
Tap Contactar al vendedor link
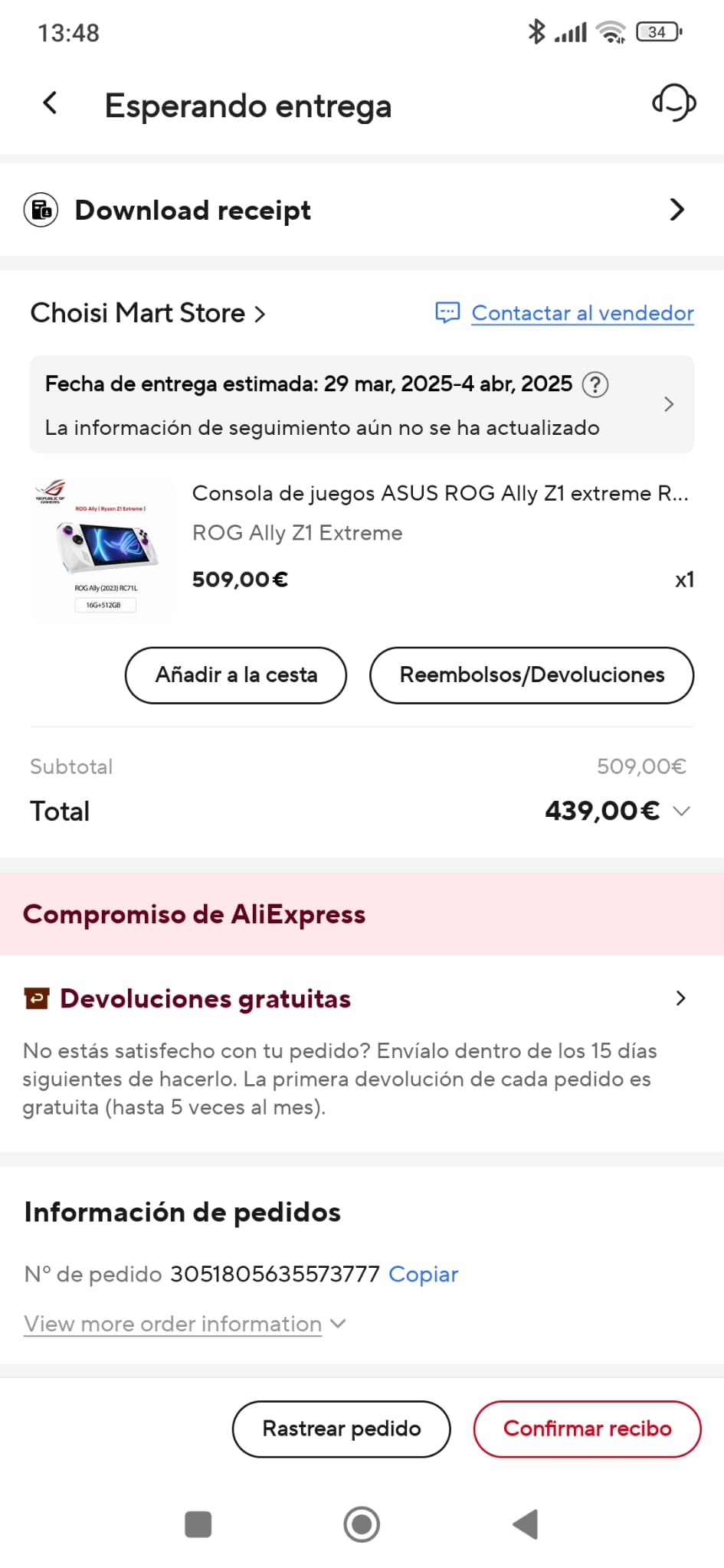582,313
